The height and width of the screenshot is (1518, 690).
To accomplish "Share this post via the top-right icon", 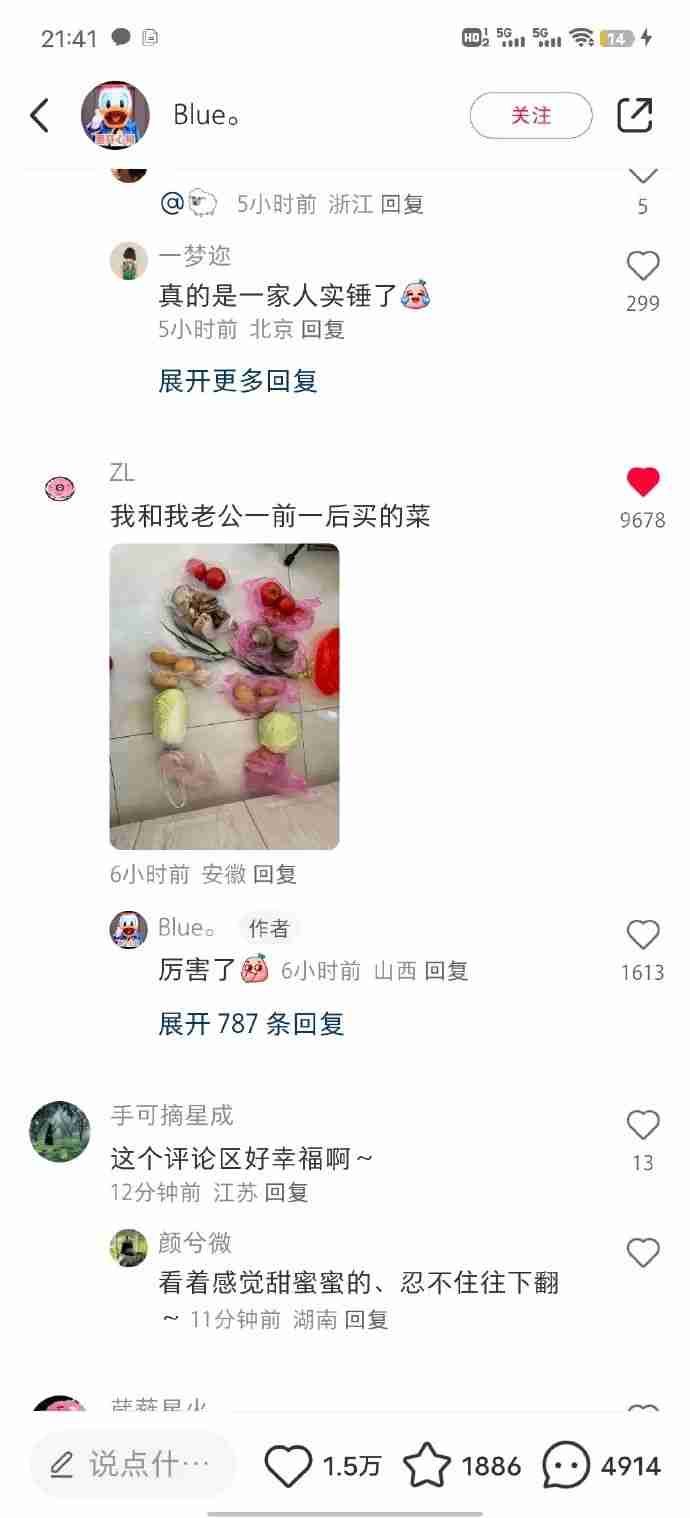I will [x=635, y=115].
